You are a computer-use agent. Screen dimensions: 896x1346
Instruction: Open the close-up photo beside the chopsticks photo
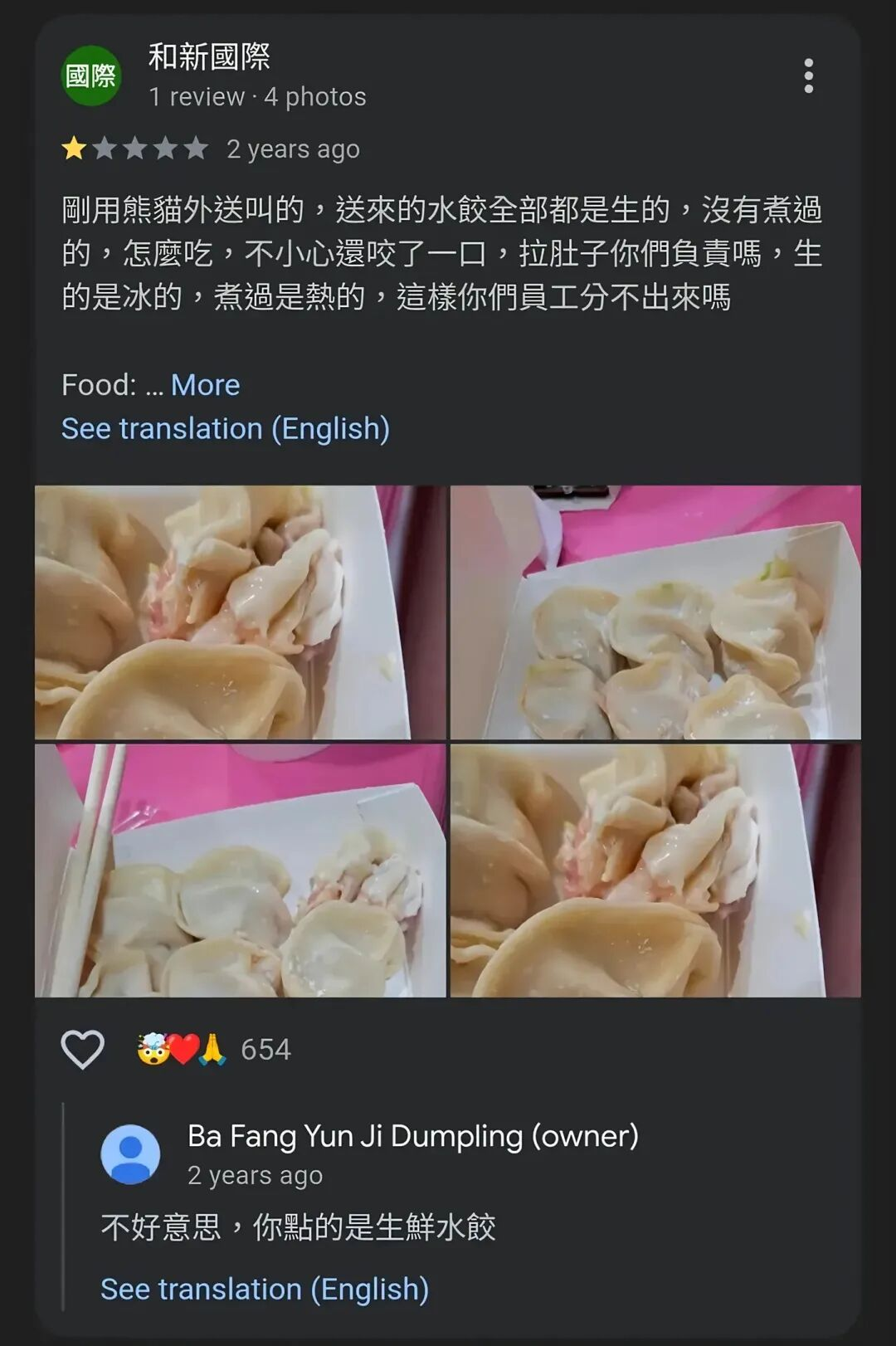click(x=655, y=871)
